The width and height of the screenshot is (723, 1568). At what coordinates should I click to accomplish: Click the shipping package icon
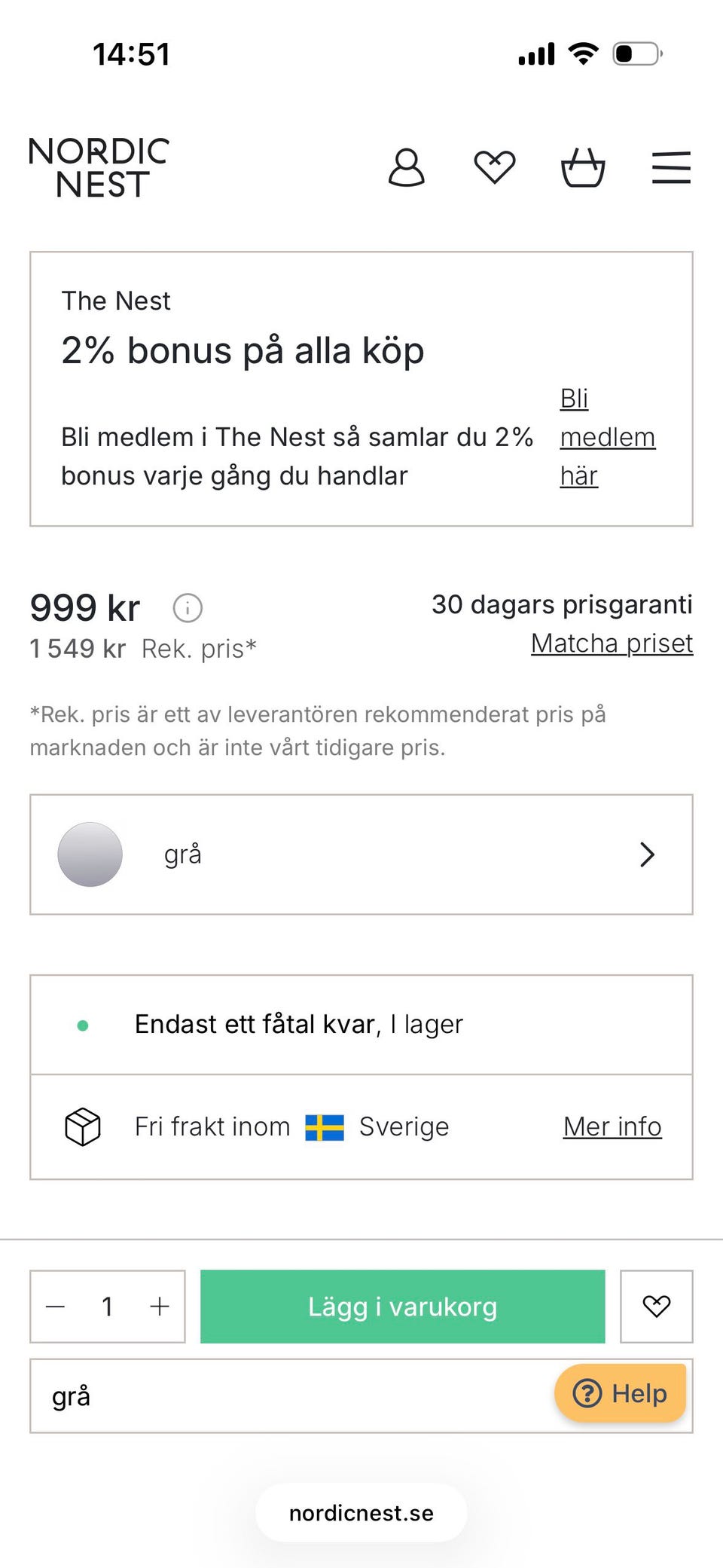(83, 1126)
